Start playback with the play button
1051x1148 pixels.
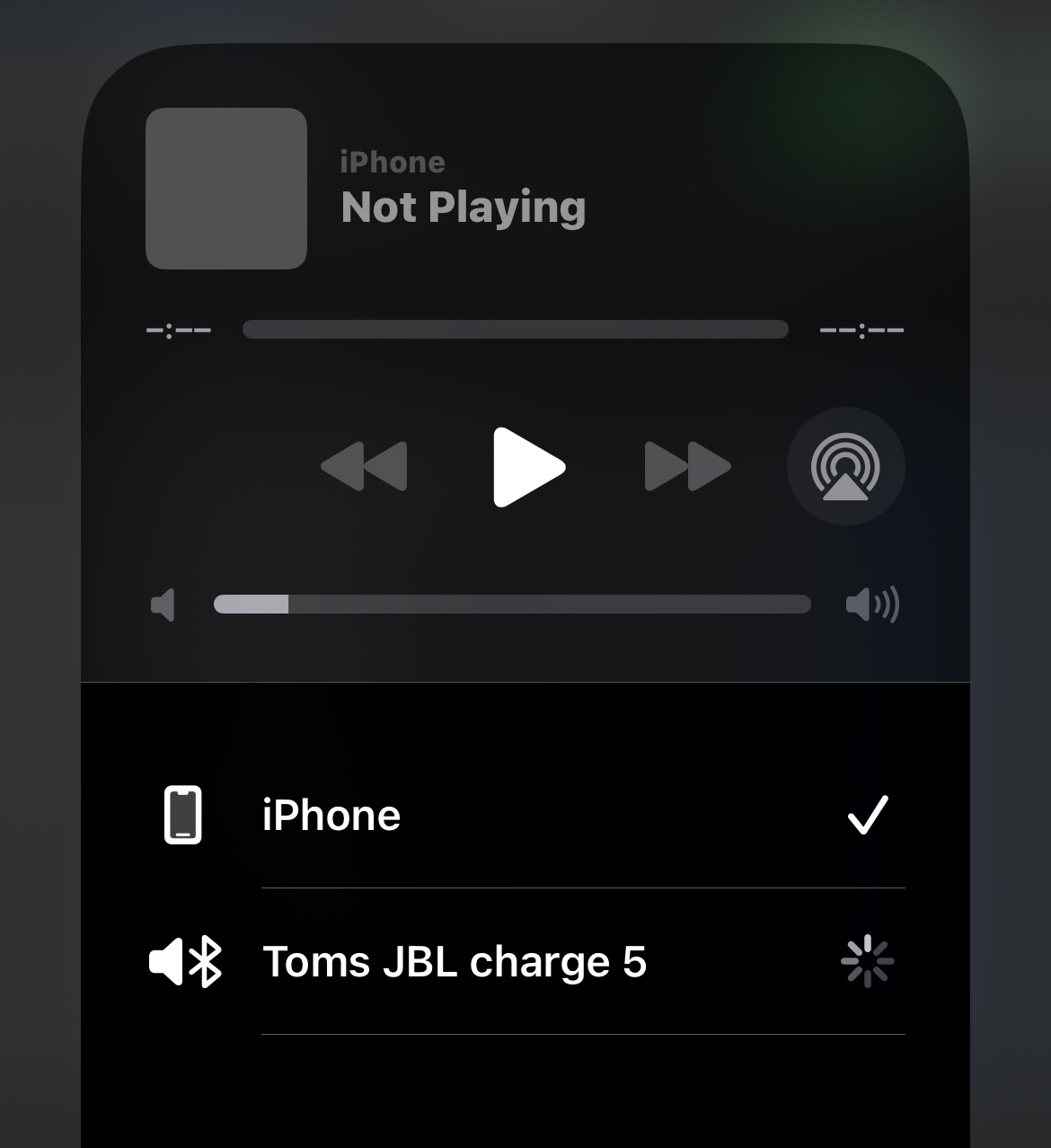tap(528, 467)
